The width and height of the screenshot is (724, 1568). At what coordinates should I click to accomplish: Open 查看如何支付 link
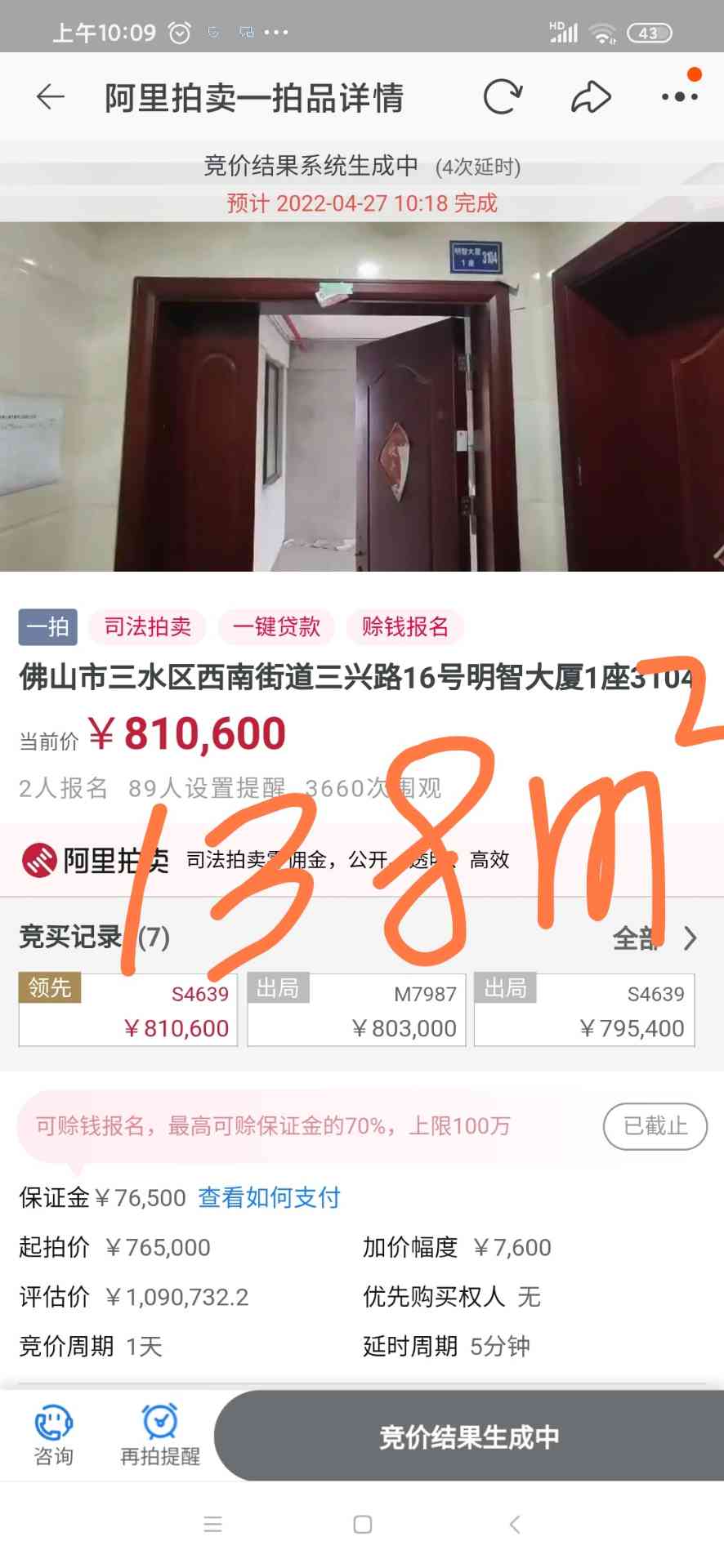coord(269,1198)
